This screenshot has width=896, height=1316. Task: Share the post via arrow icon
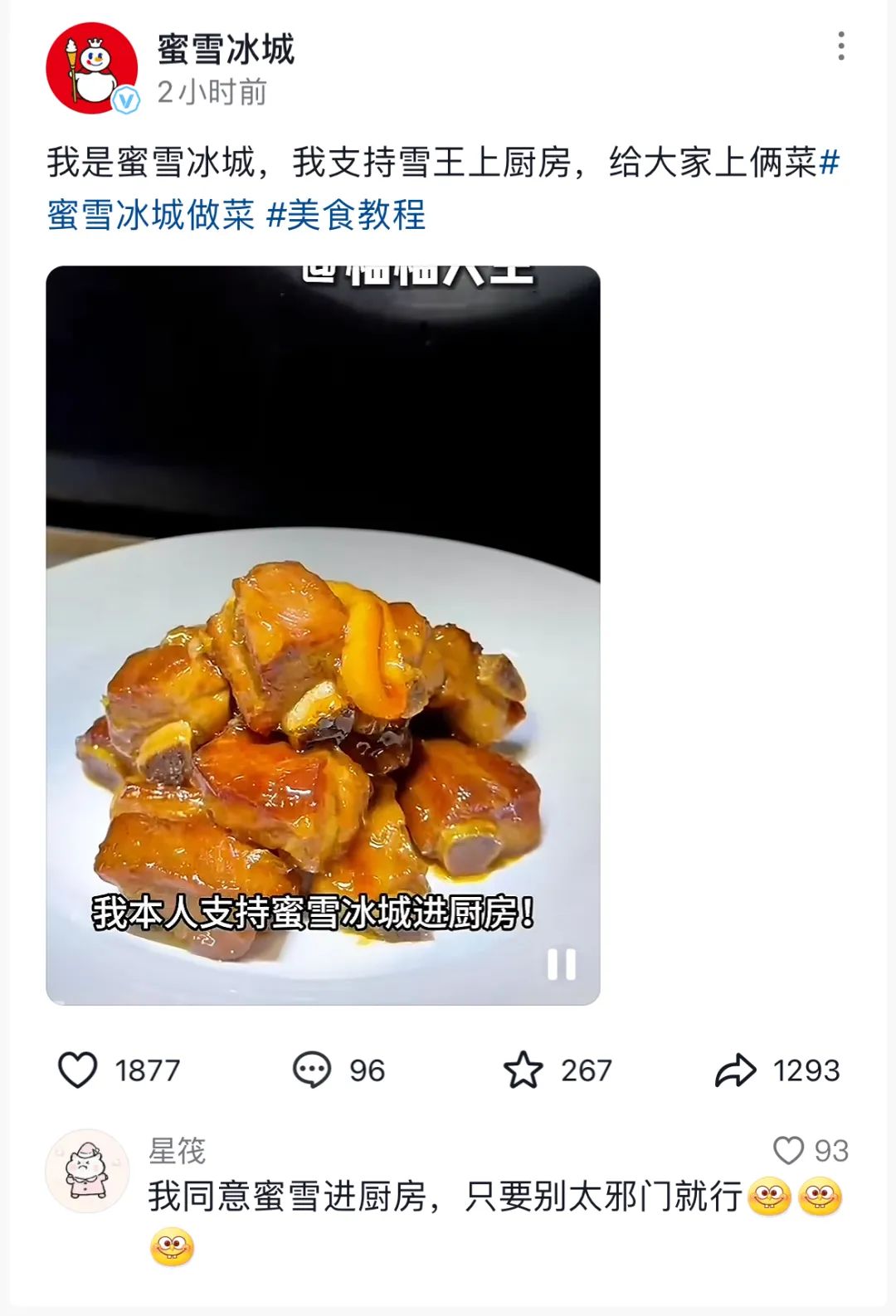pos(736,1070)
